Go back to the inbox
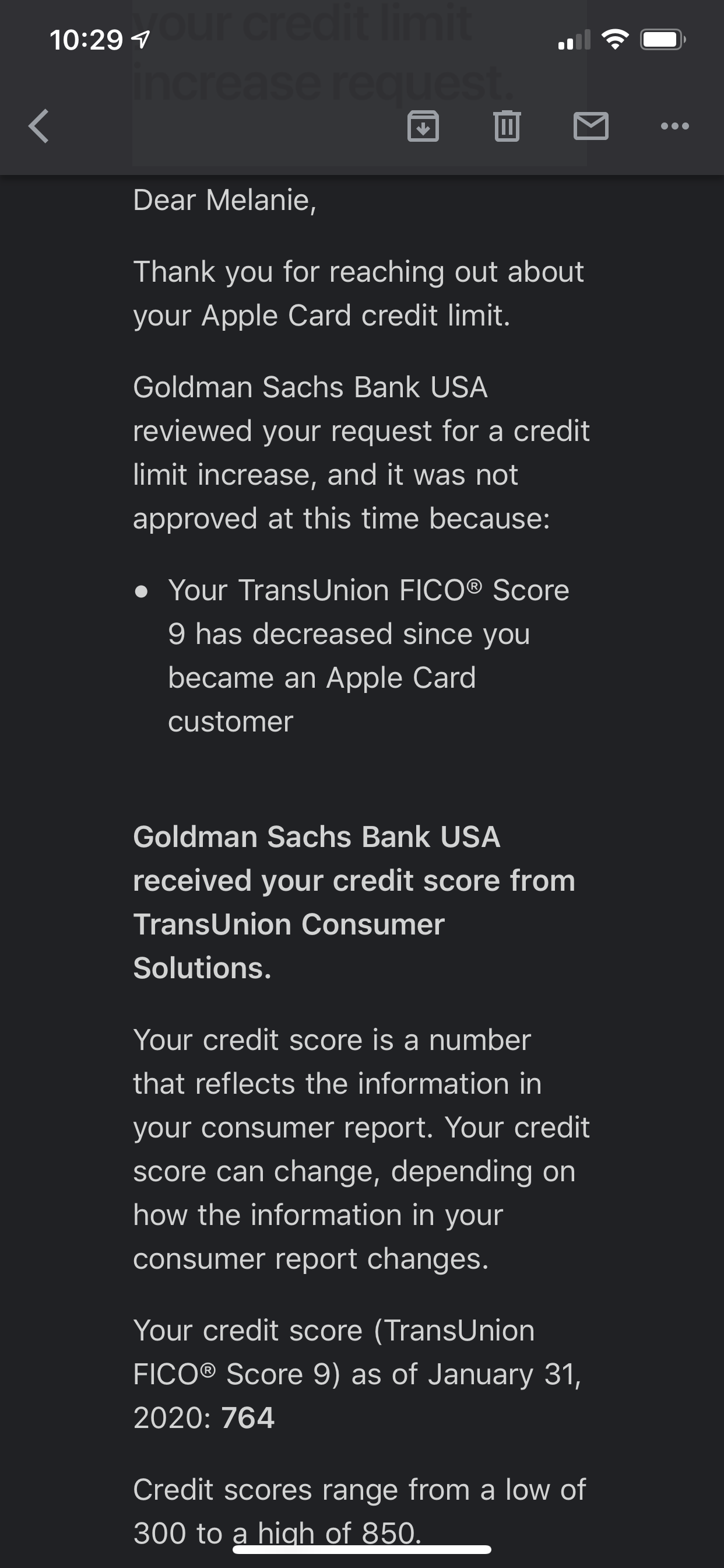This screenshot has height=1568, width=724. point(39,126)
